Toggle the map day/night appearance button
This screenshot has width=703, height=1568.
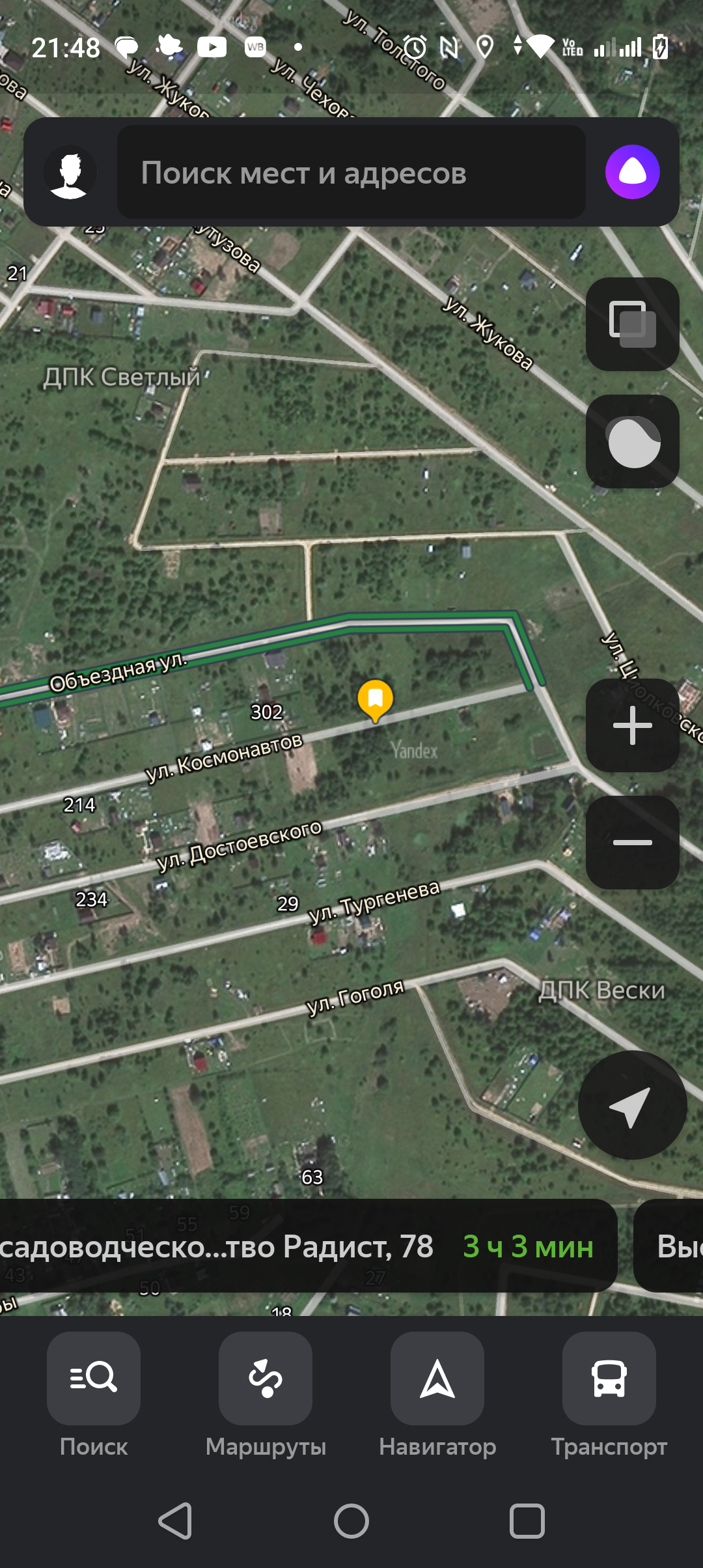pos(632,441)
